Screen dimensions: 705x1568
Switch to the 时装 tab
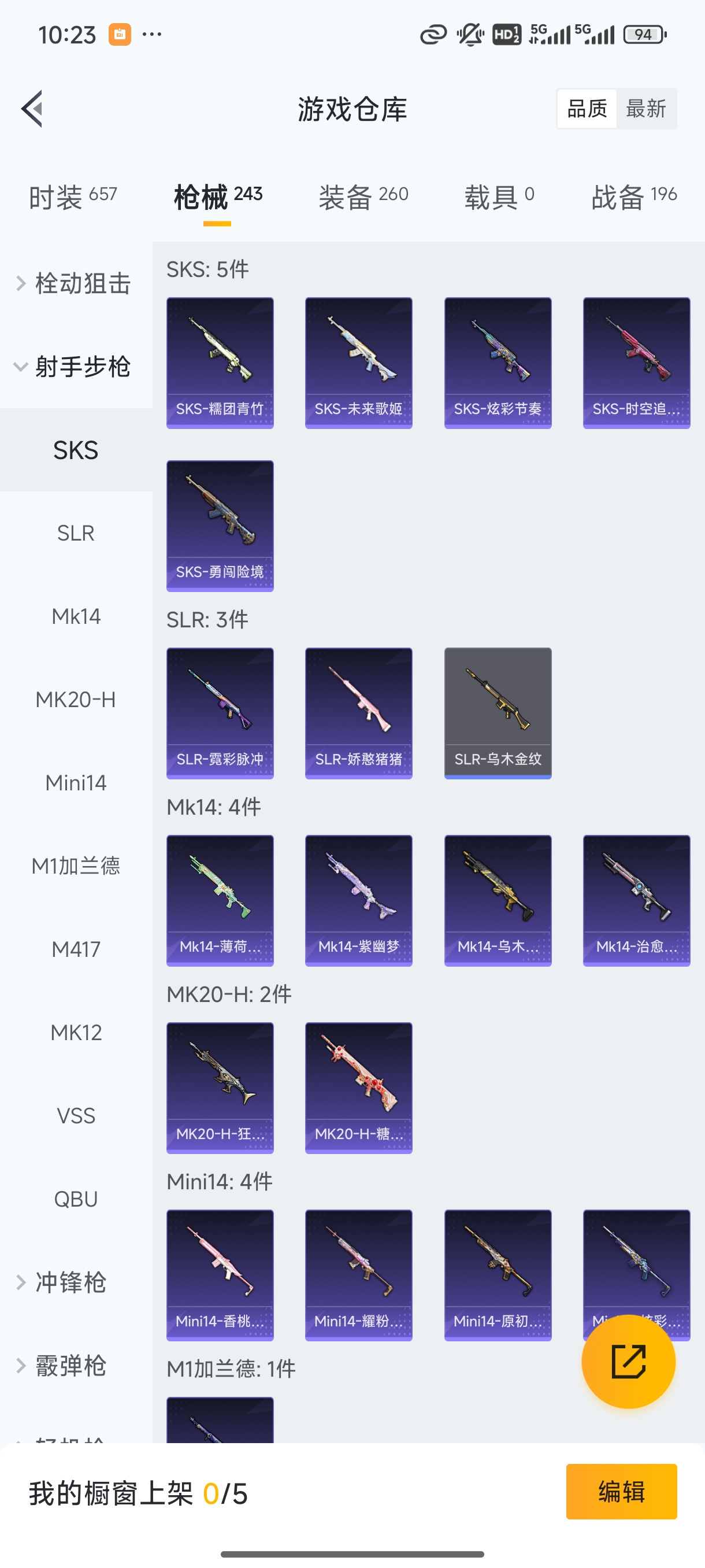point(72,197)
